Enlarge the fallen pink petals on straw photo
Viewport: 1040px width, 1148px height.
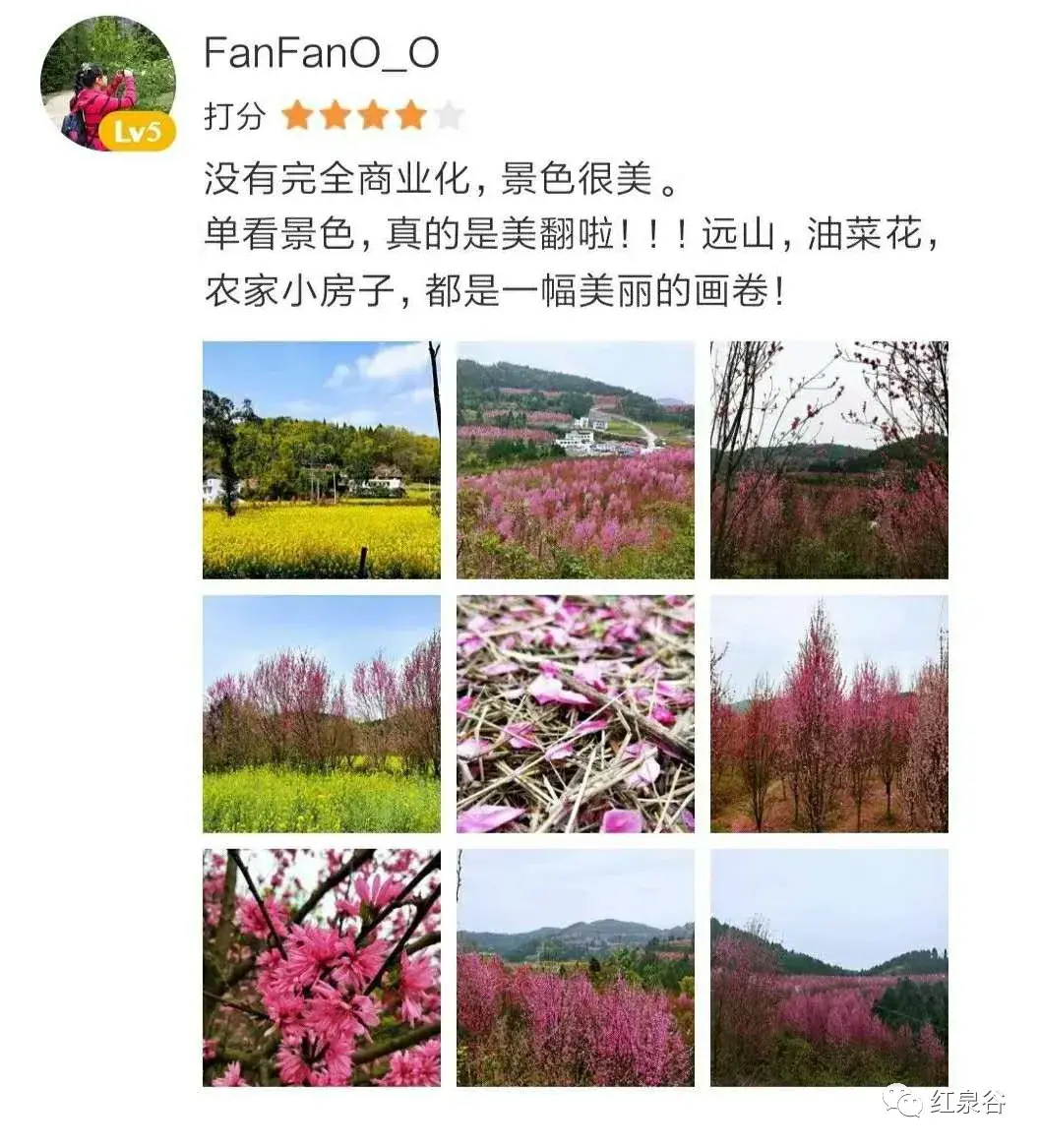[576, 714]
